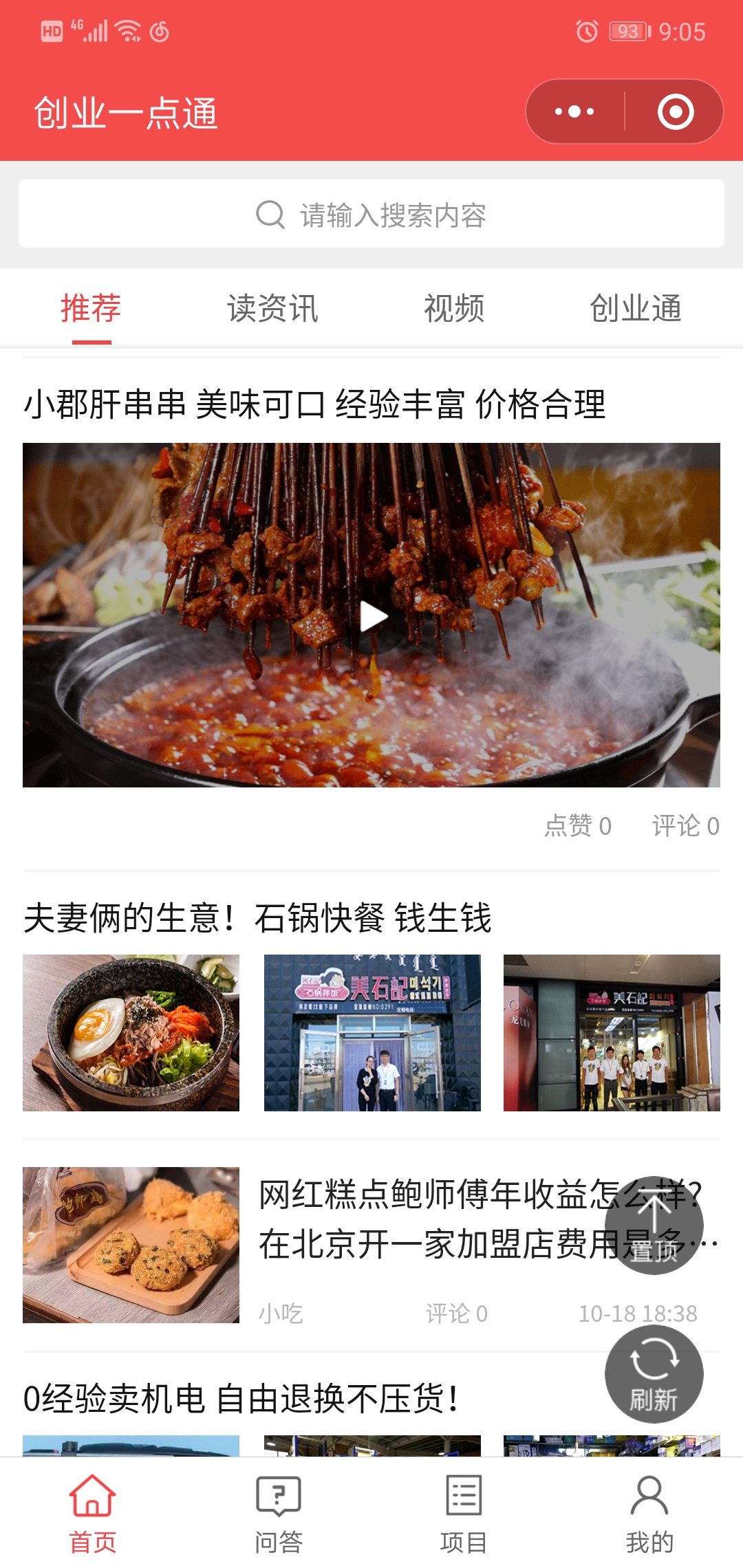
Task: Switch to the 读资讯 tab
Action: coord(272,308)
